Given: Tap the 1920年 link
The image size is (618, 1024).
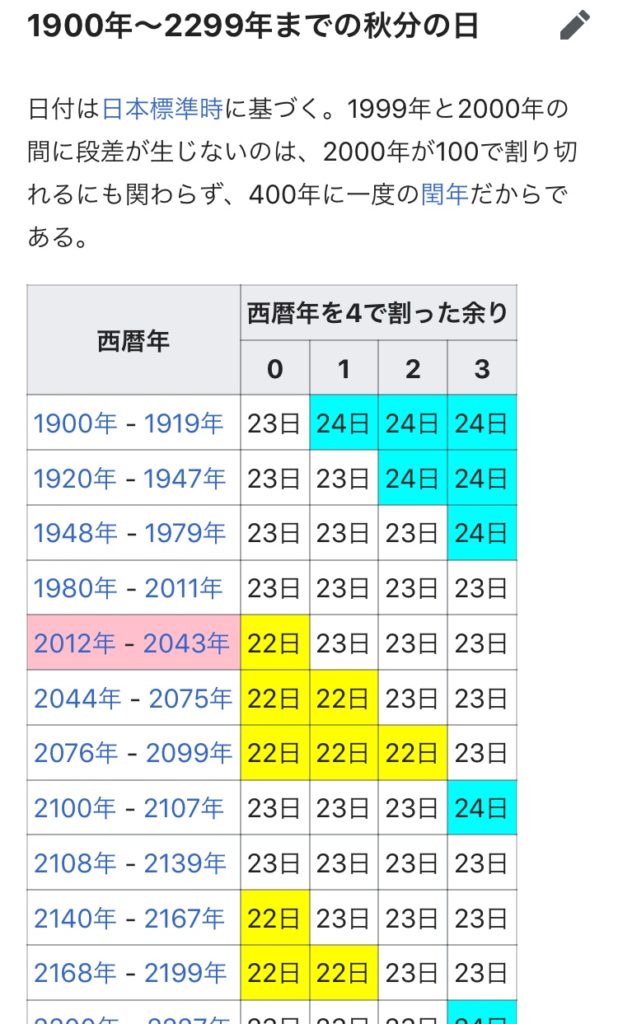Looking at the screenshot, I should point(75,478).
